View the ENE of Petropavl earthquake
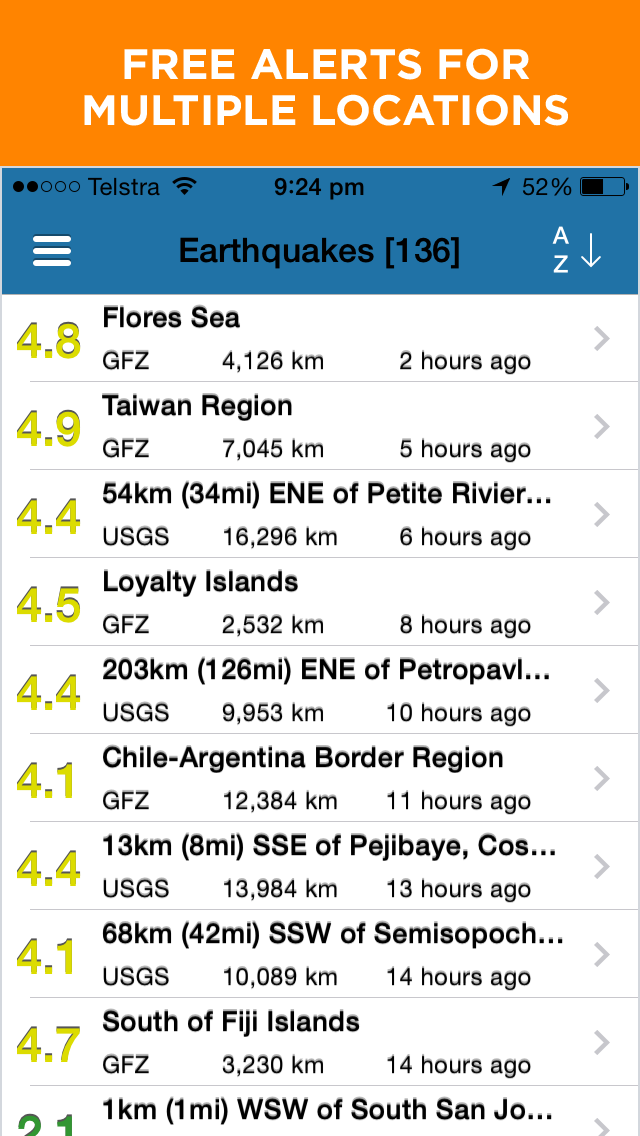Viewport: 640px width, 1136px height. click(320, 690)
